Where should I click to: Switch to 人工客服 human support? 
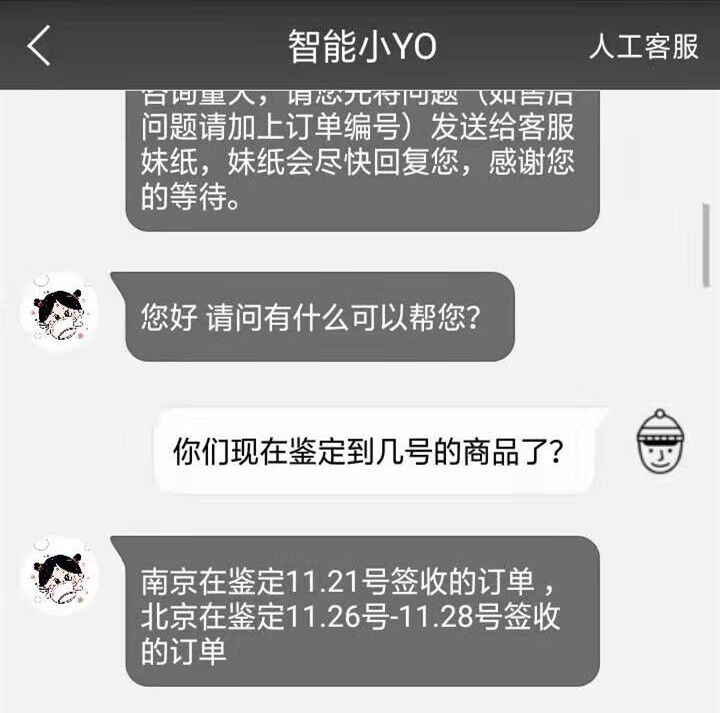(x=643, y=46)
